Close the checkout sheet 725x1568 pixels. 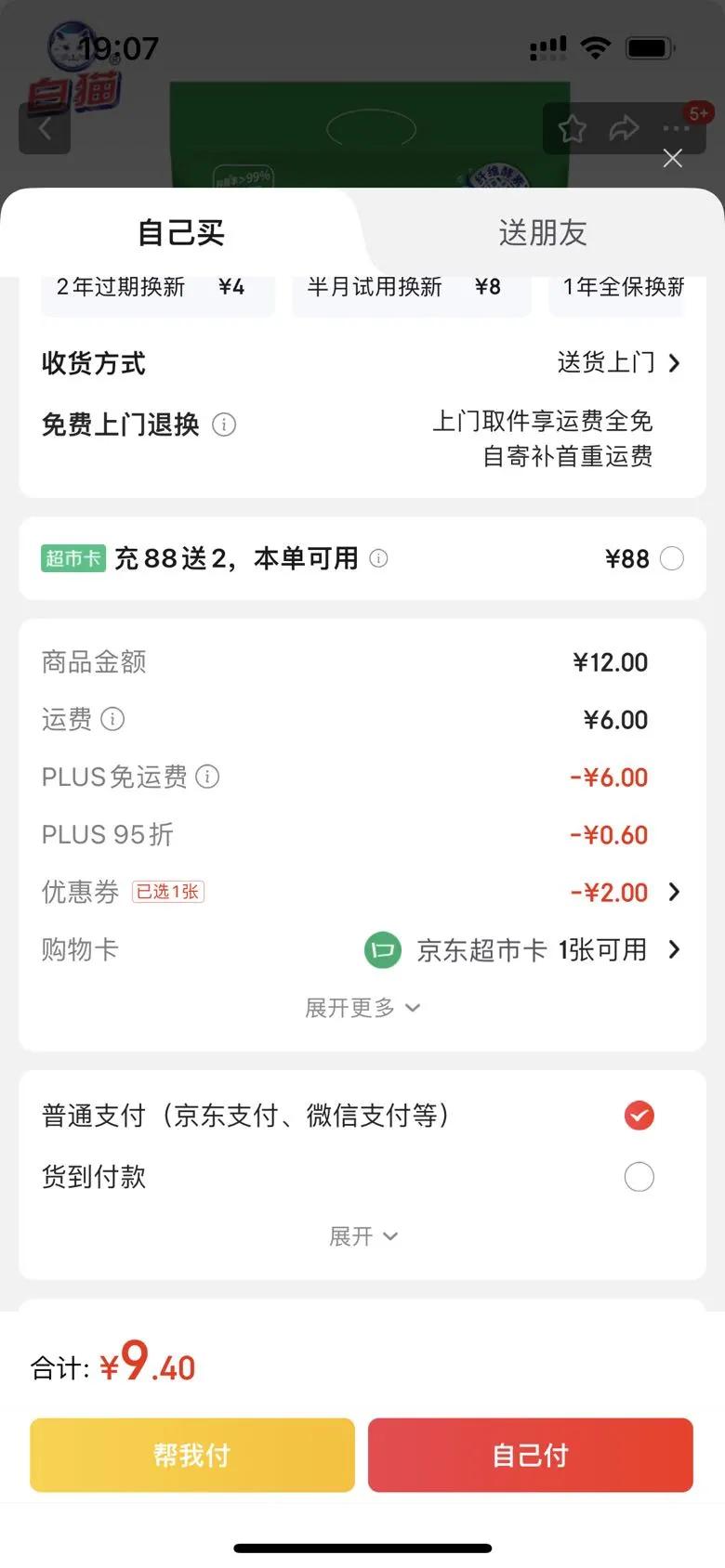coord(673,159)
